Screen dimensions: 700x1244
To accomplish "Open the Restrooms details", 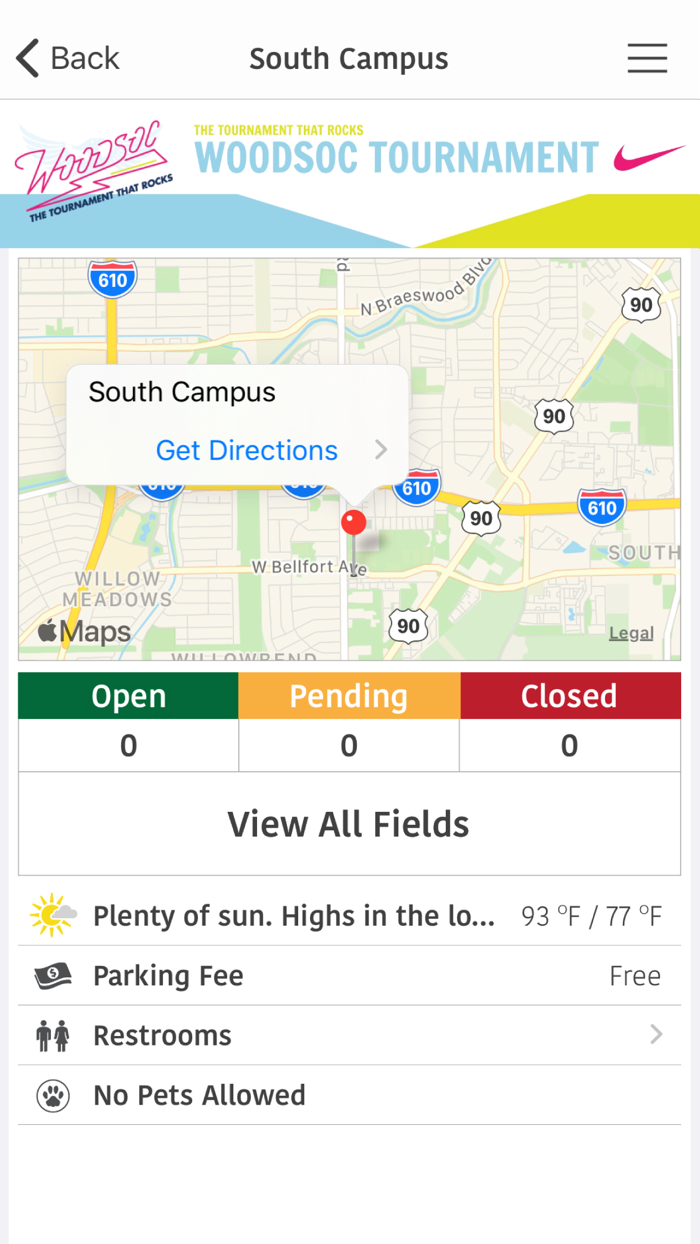I will (349, 1035).
